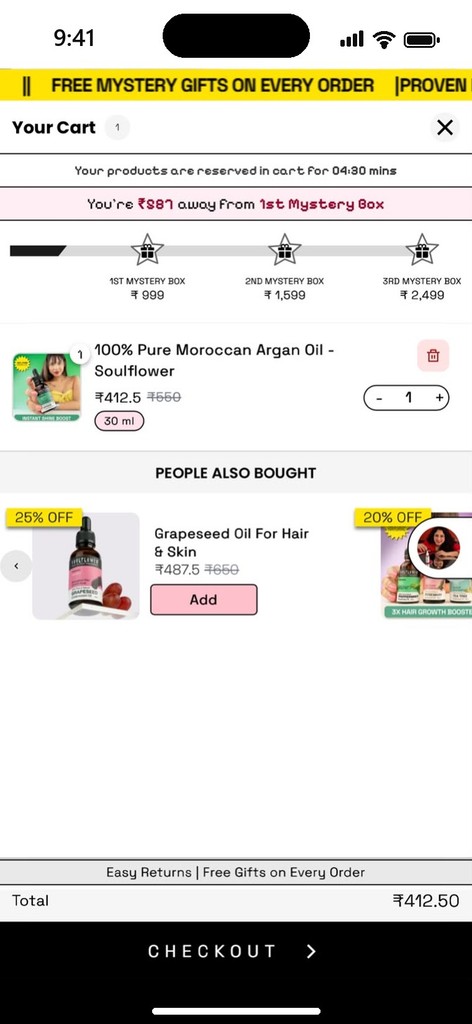Screen dimensions: 472x1024
Task: Increase Argan Oil quantity with plus
Action: pos(439,398)
